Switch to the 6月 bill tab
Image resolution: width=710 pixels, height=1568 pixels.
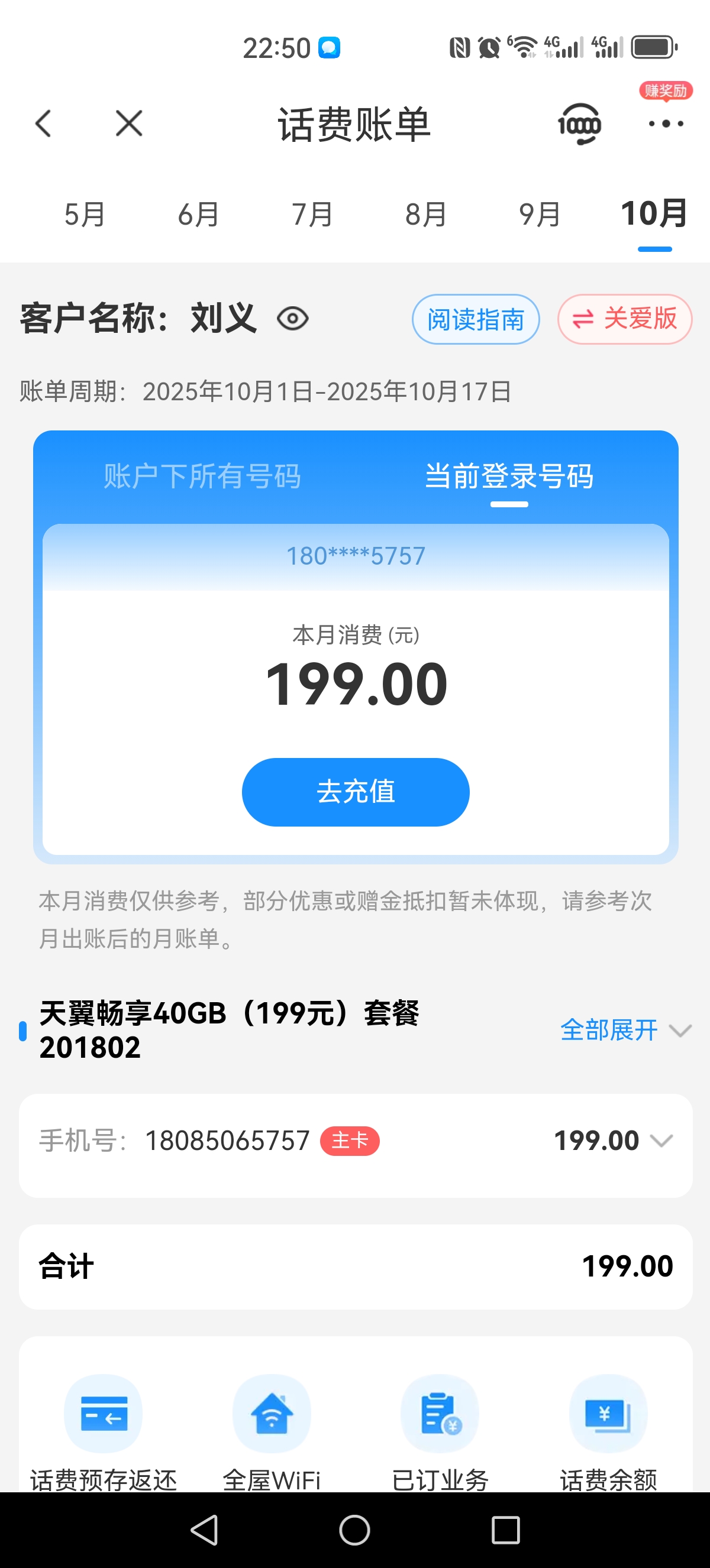[199, 215]
